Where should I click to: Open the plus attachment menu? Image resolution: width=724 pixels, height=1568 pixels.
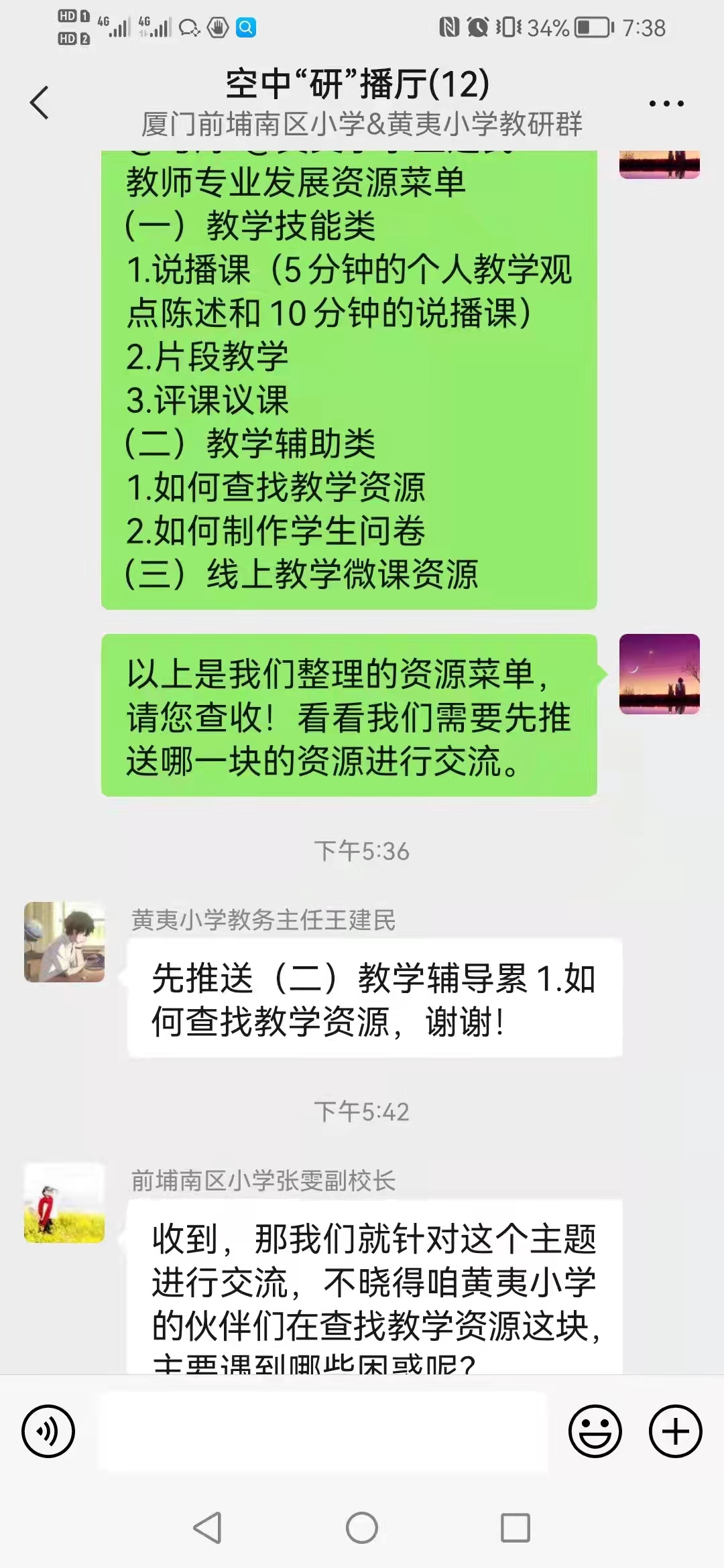(x=675, y=1431)
